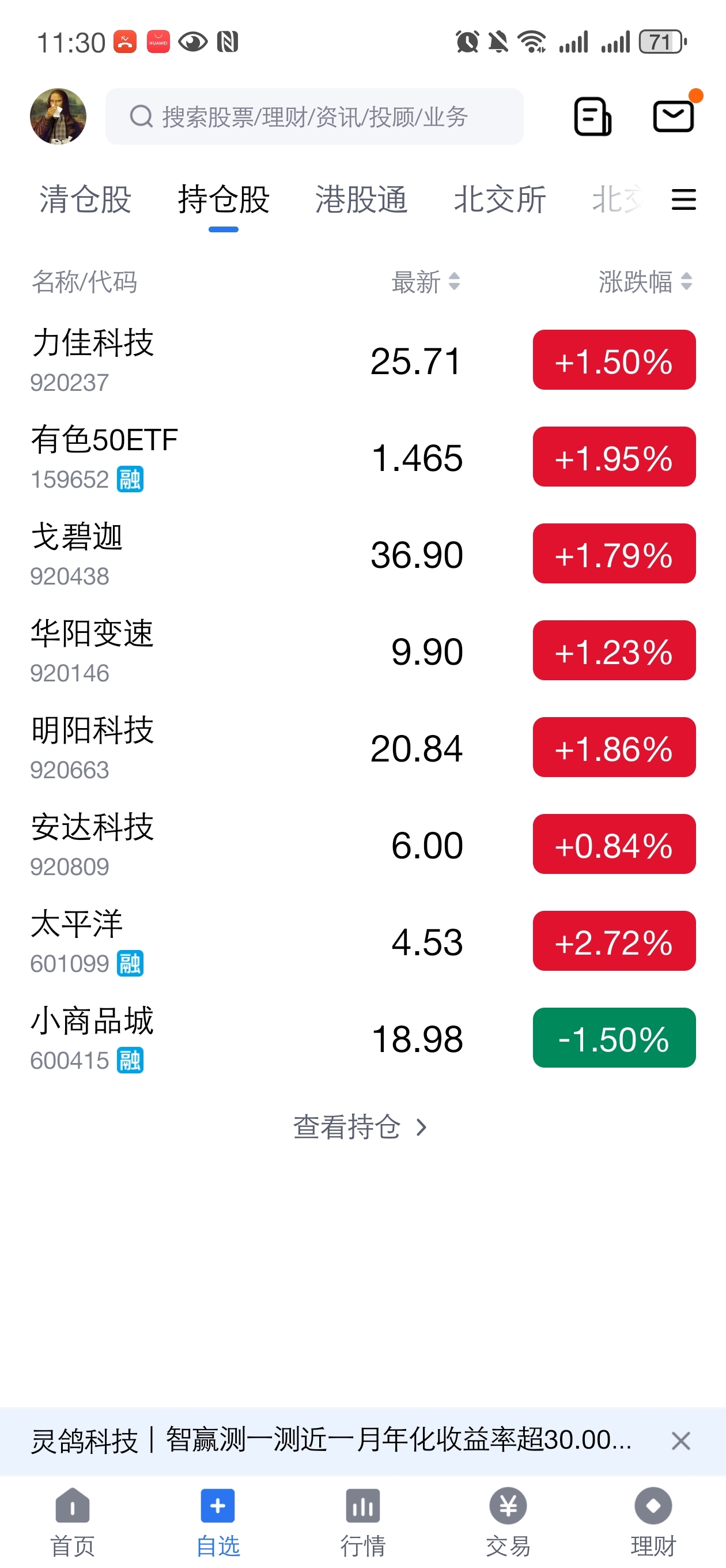Image resolution: width=726 pixels, height=1568 pixels.
Task: Open the 有色50ETF row
Action: (x=183, y=457)
